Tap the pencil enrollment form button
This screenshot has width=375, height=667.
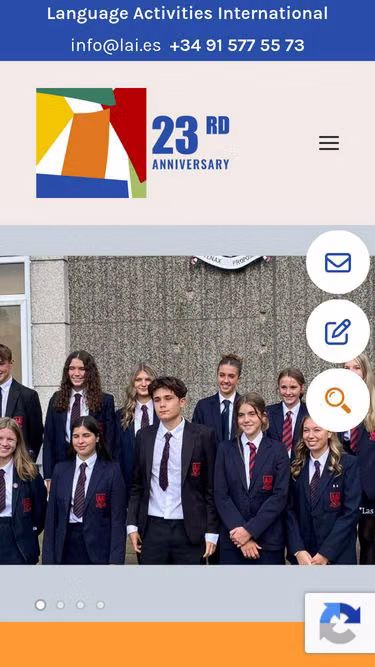338,331
